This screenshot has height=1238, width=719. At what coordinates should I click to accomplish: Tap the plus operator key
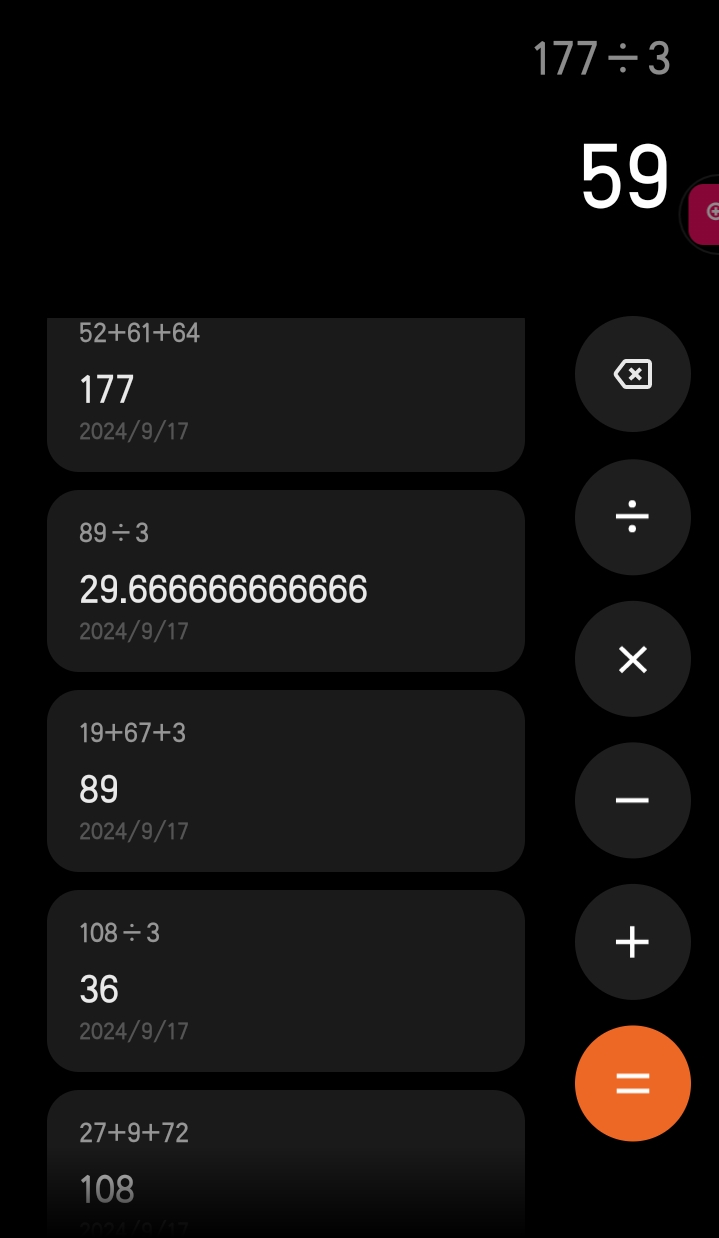coord(632,942)
